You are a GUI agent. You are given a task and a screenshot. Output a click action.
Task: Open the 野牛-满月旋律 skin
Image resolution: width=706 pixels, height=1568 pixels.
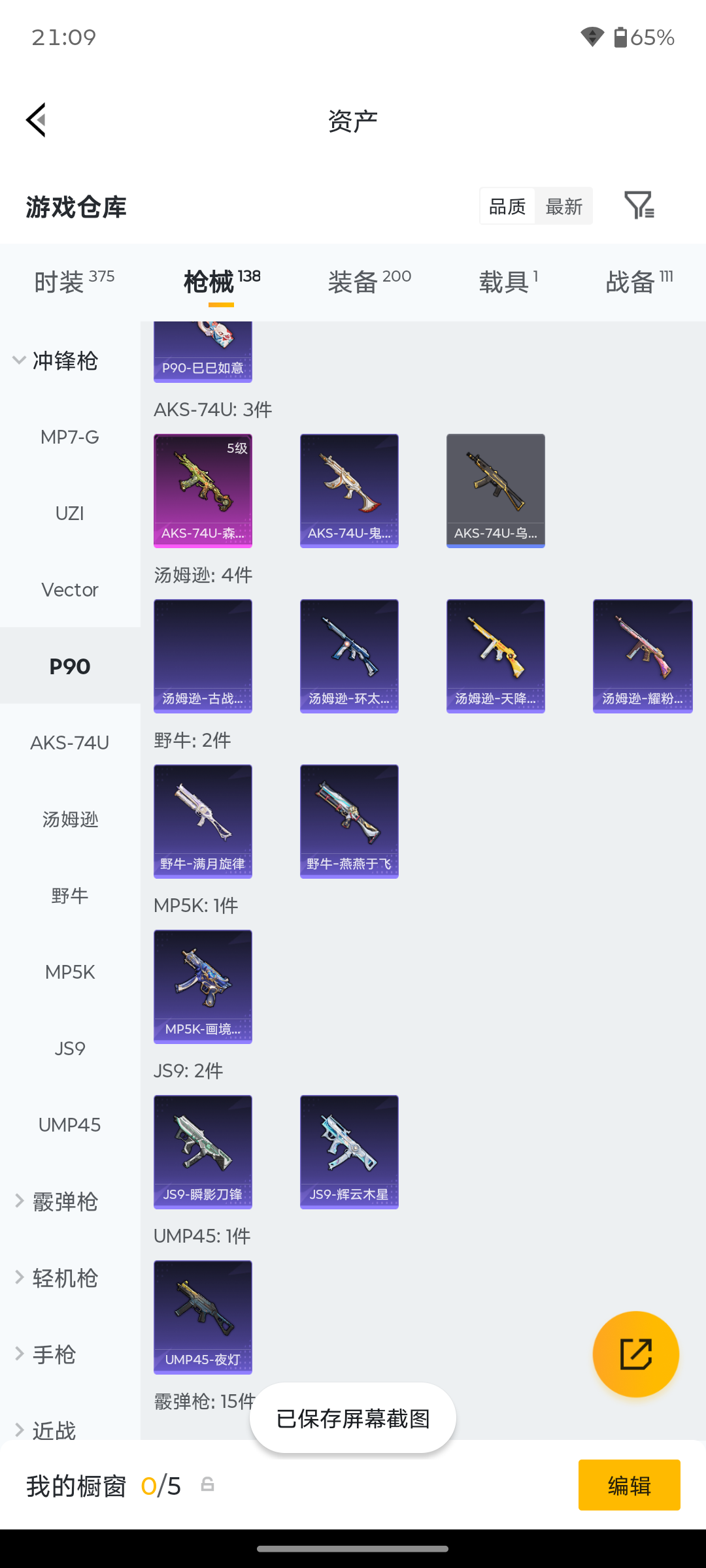pos(203,821)
